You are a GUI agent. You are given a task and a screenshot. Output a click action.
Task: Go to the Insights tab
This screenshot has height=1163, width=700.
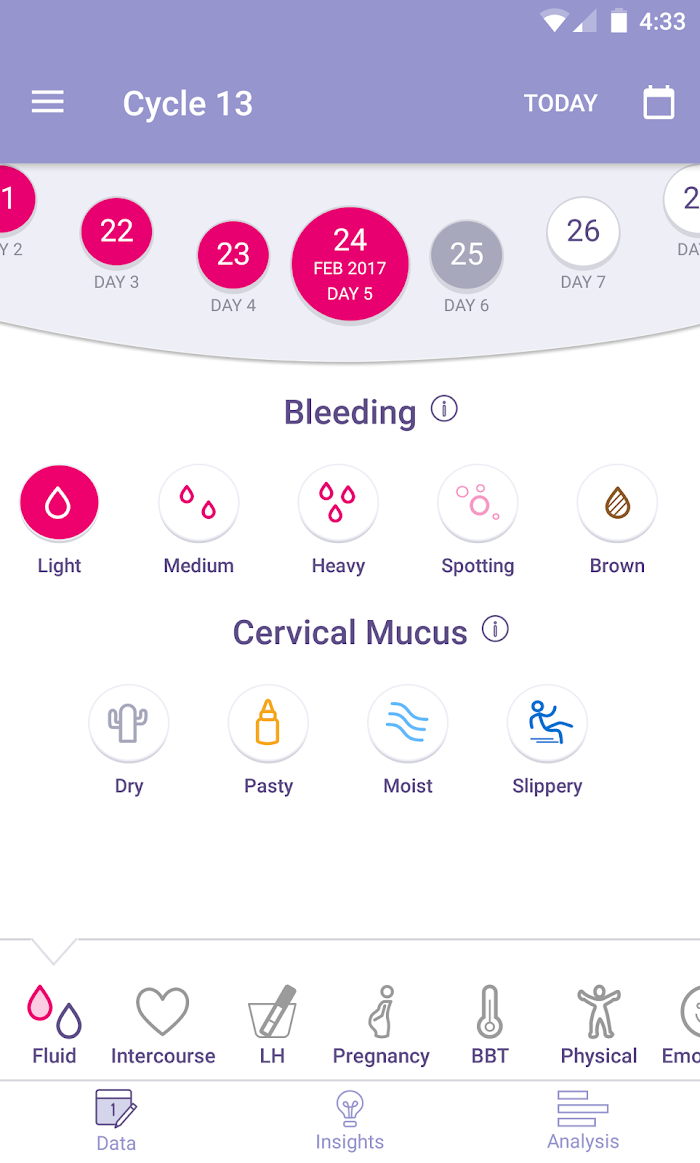[x=350, y=1121]
